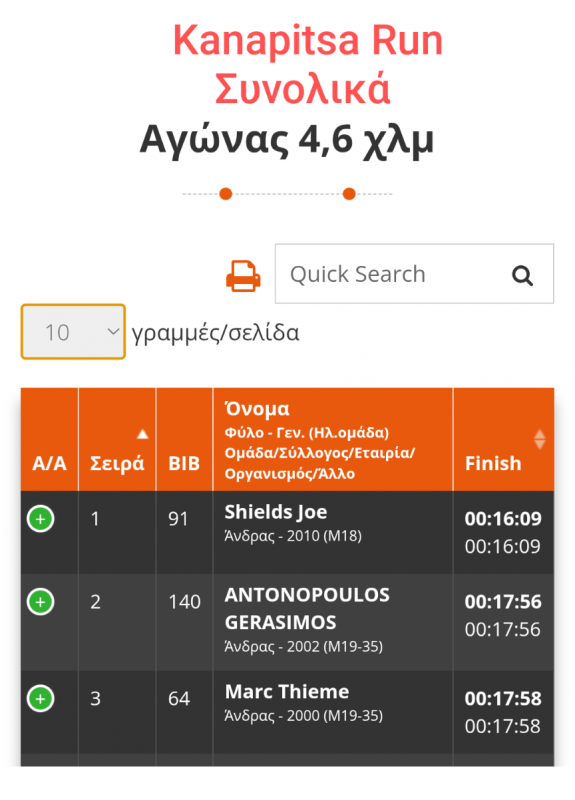Sort the table by the Σειρά column

coord(117,440)
